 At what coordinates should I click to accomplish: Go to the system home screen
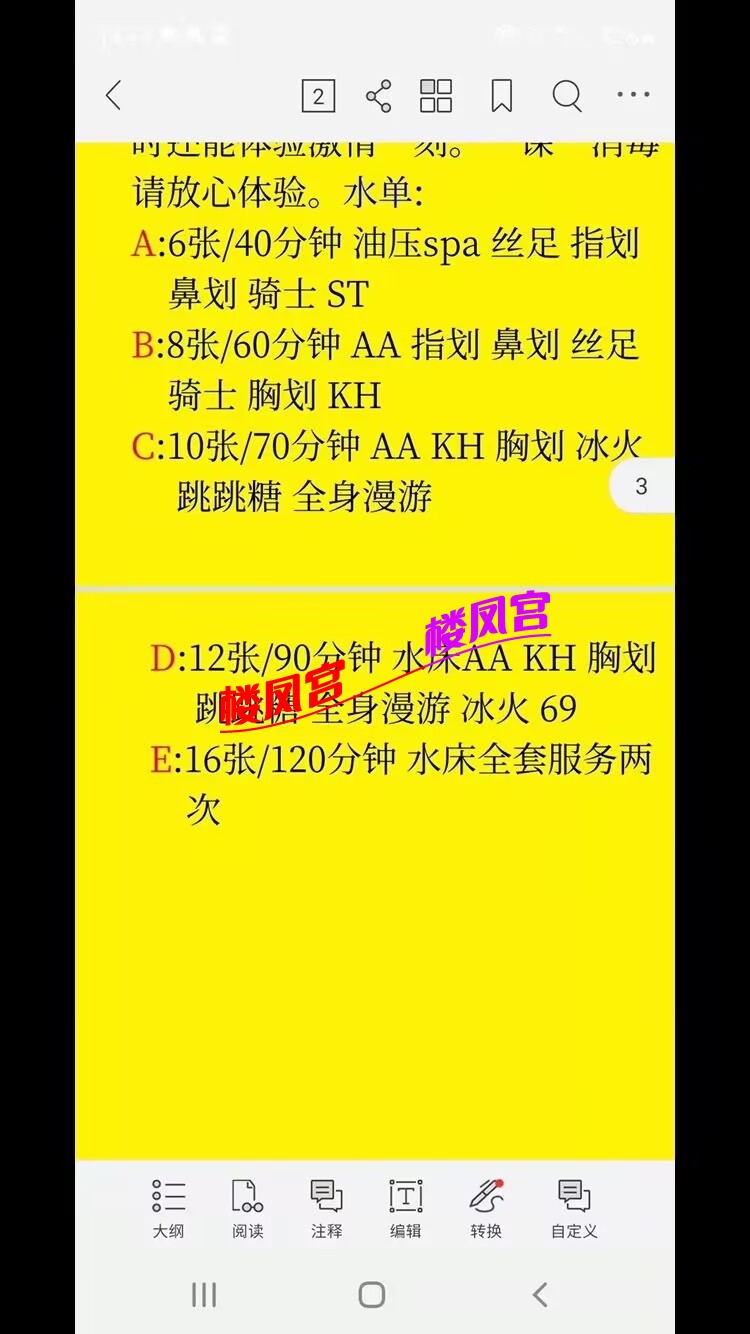372,1295
